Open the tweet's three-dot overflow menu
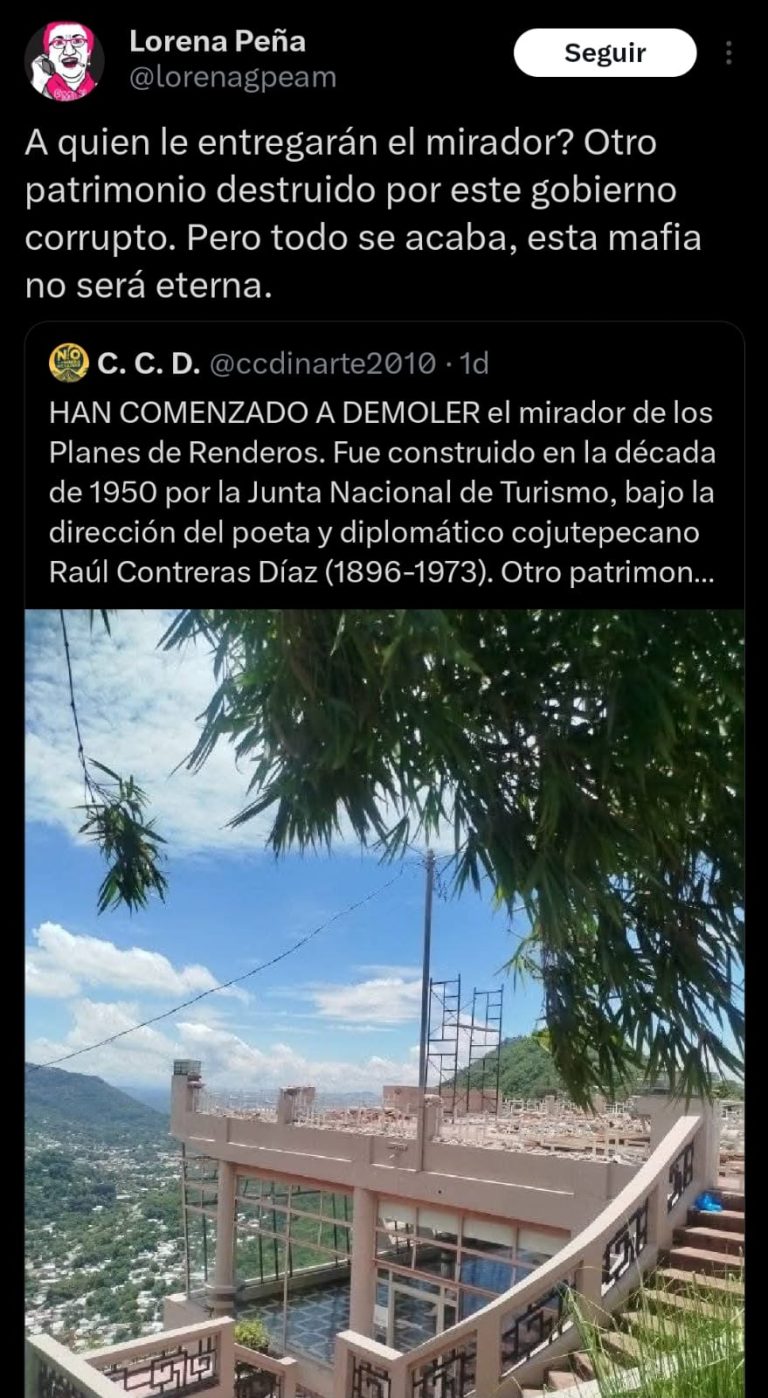 point(731,53)
